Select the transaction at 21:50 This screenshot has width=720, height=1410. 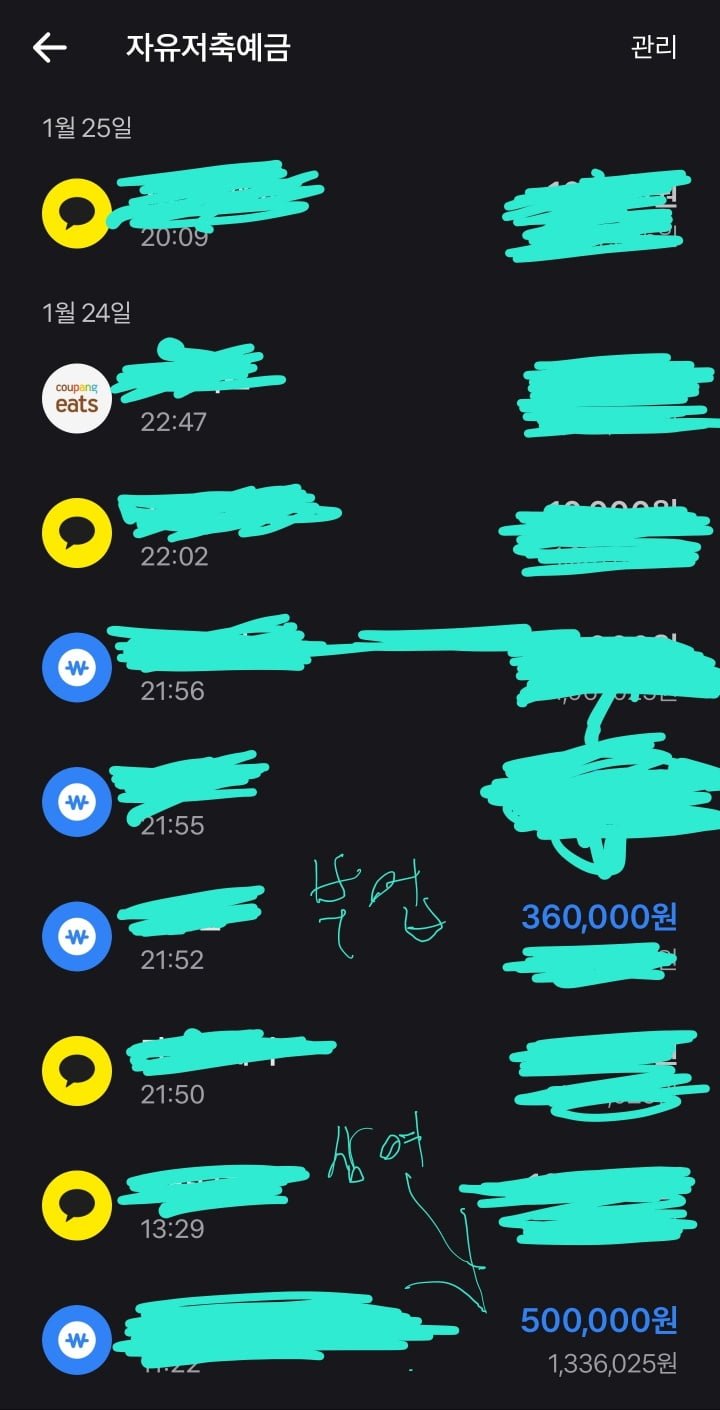pyautogui.click(x=360, y=1072)
